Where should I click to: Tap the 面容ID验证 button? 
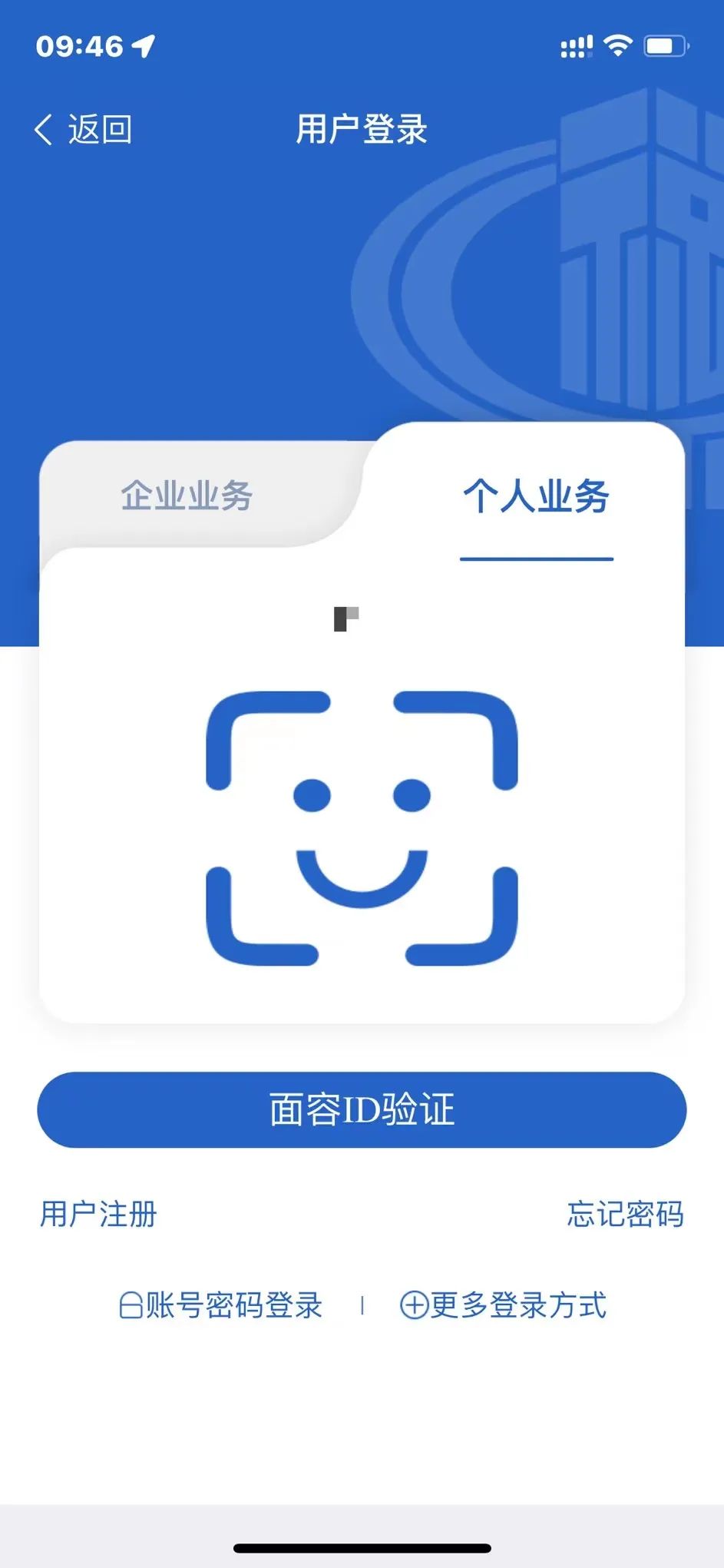pos(362,1109)
